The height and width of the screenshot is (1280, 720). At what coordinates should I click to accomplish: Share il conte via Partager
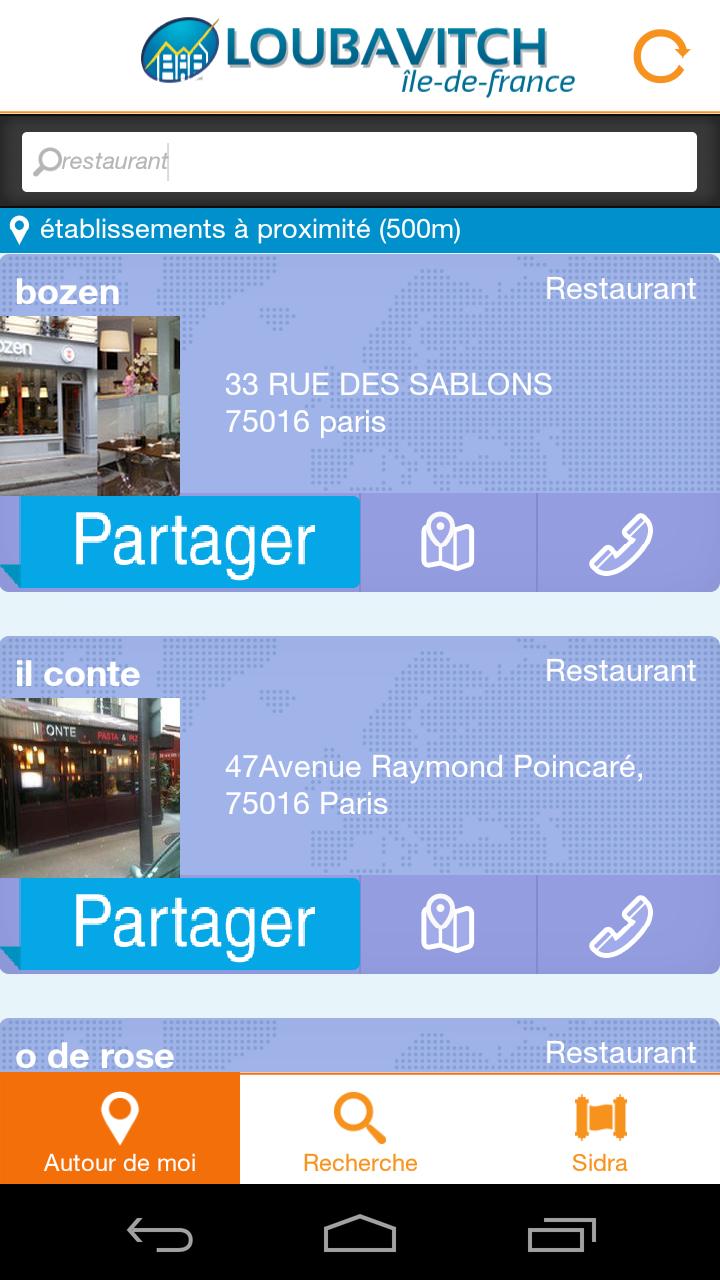[190, 923]
